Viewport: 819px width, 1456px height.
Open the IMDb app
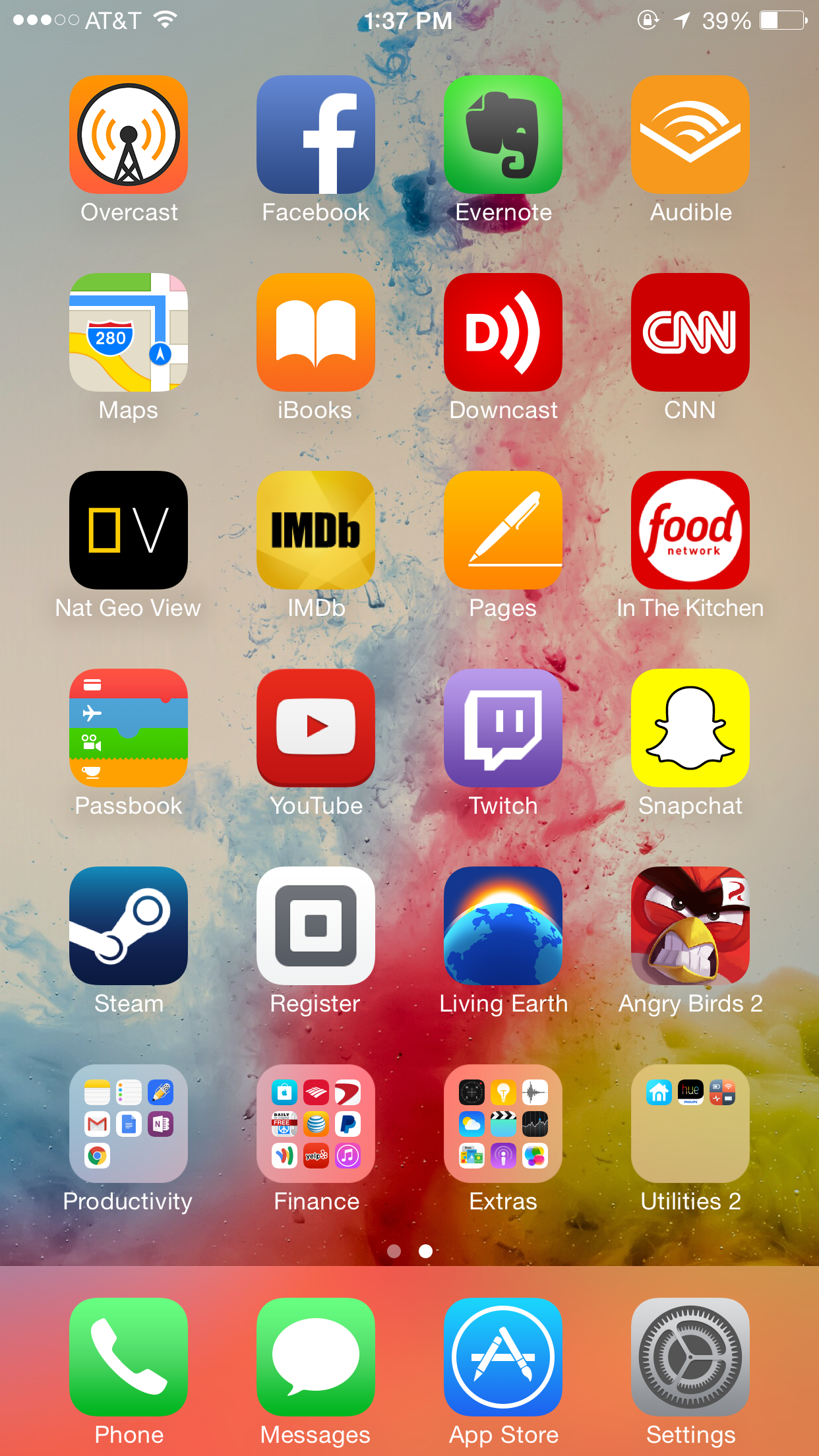pyautogui.click(x=316, y=530)
